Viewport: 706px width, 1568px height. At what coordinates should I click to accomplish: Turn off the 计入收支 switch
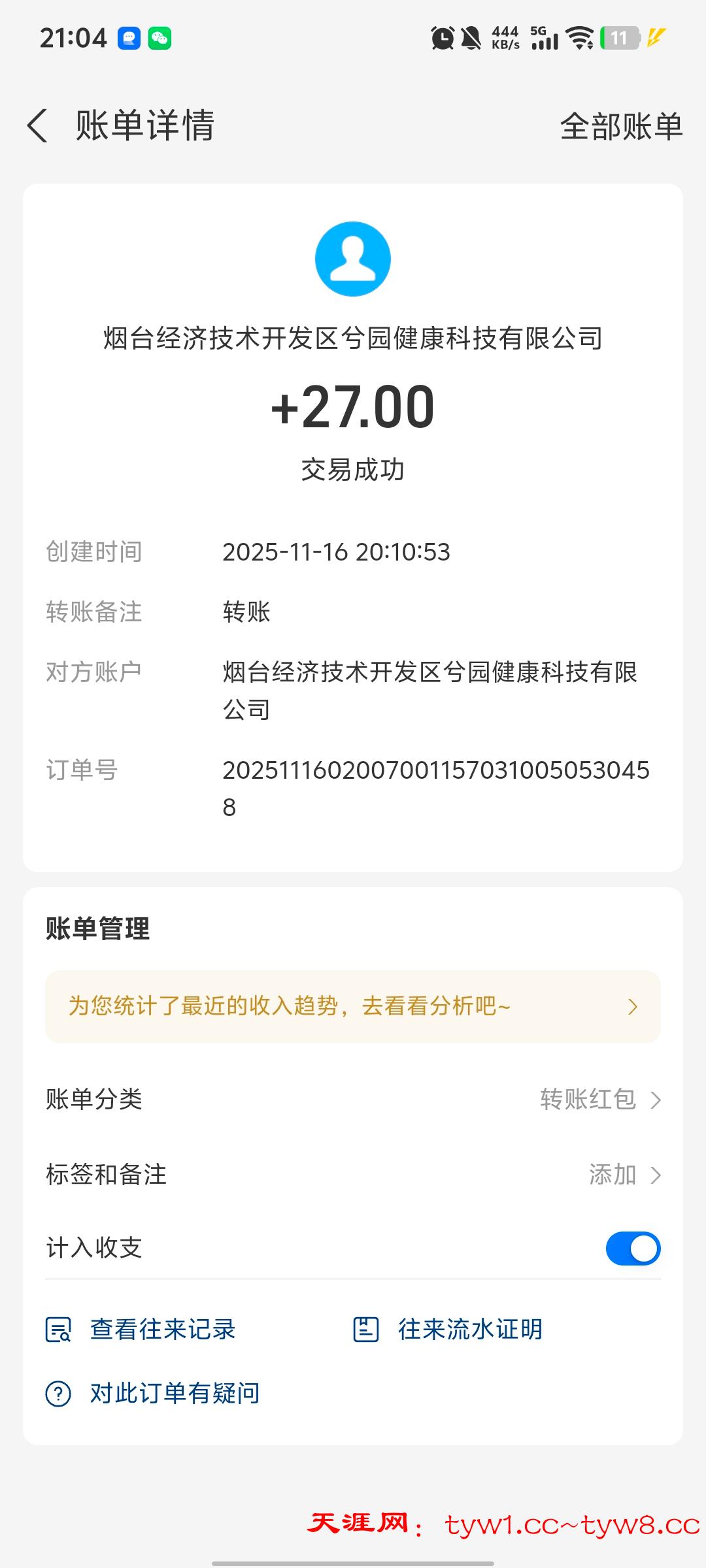632,1249
